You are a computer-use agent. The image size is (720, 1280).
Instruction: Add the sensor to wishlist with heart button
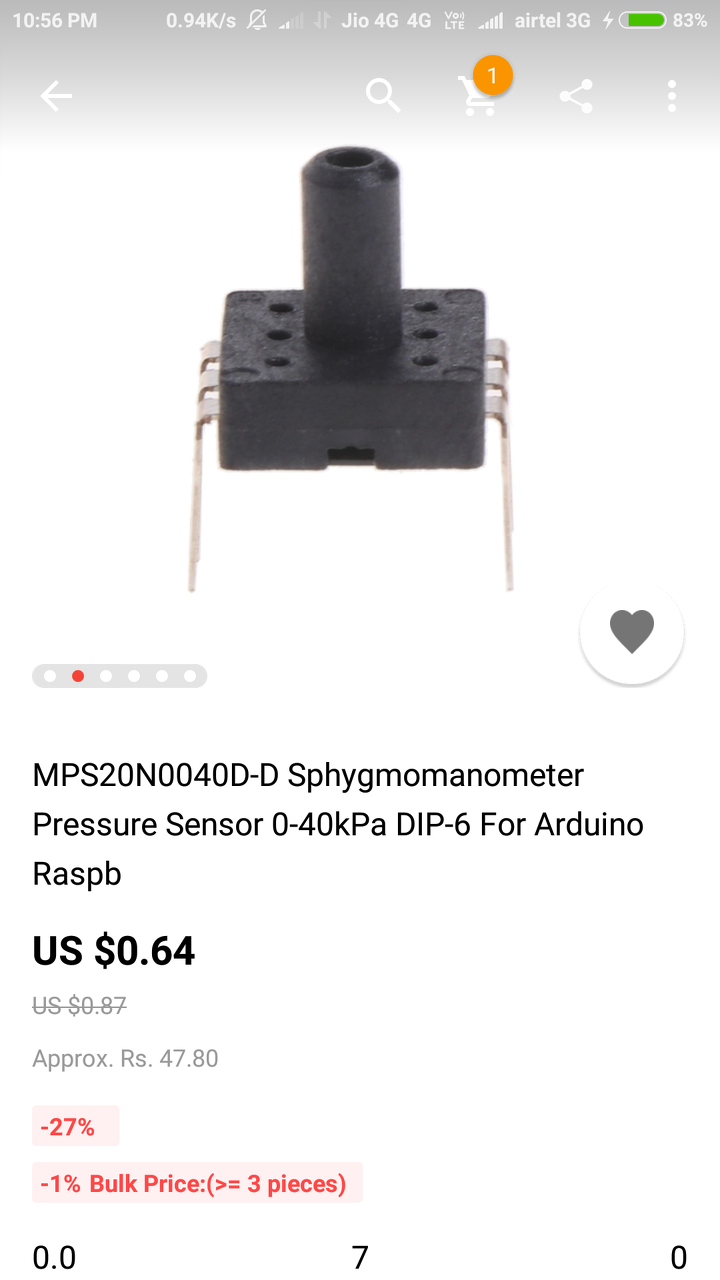coord(632,632)
